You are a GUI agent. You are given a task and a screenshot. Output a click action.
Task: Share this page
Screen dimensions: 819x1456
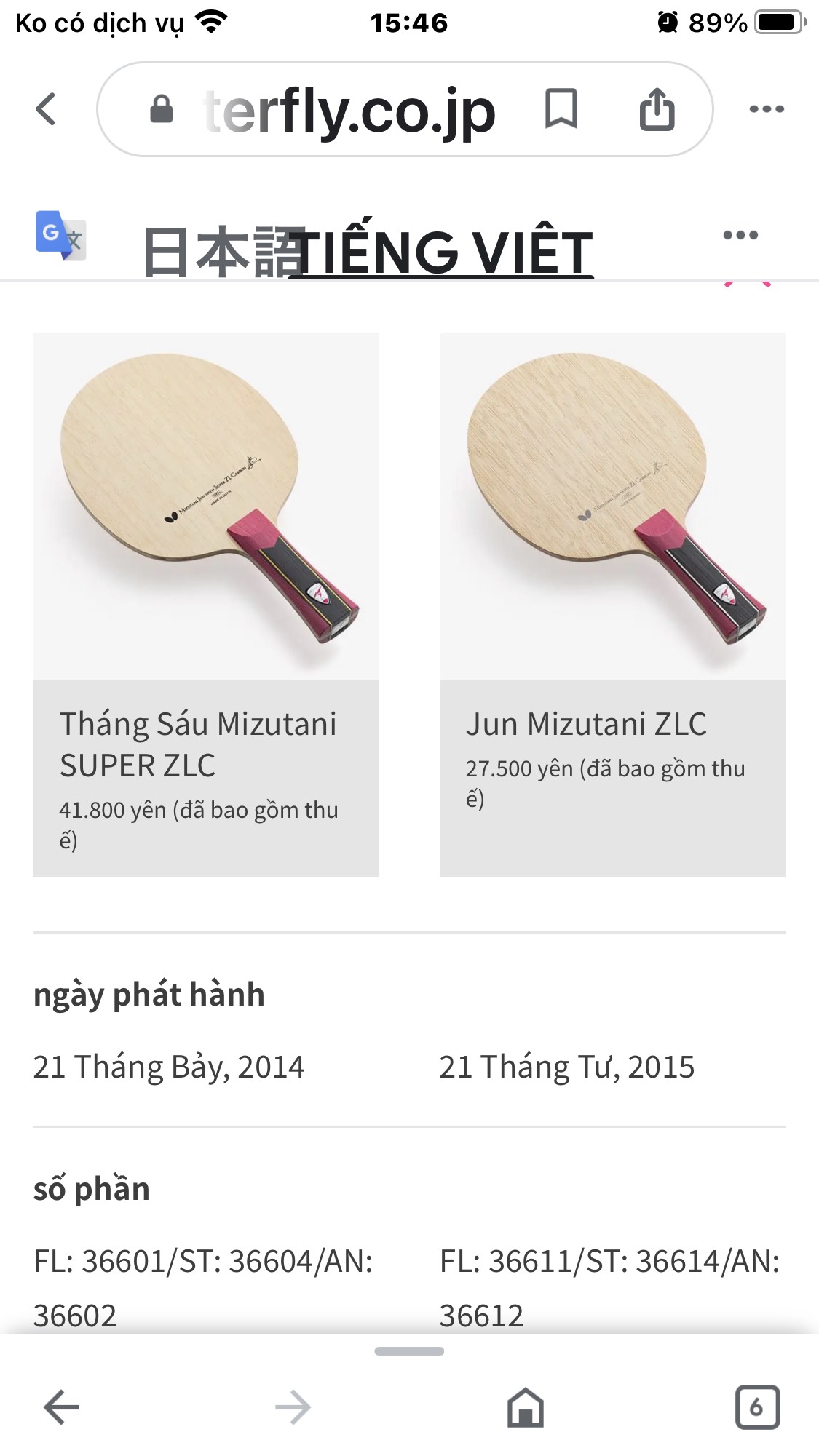tap(657, 109)
